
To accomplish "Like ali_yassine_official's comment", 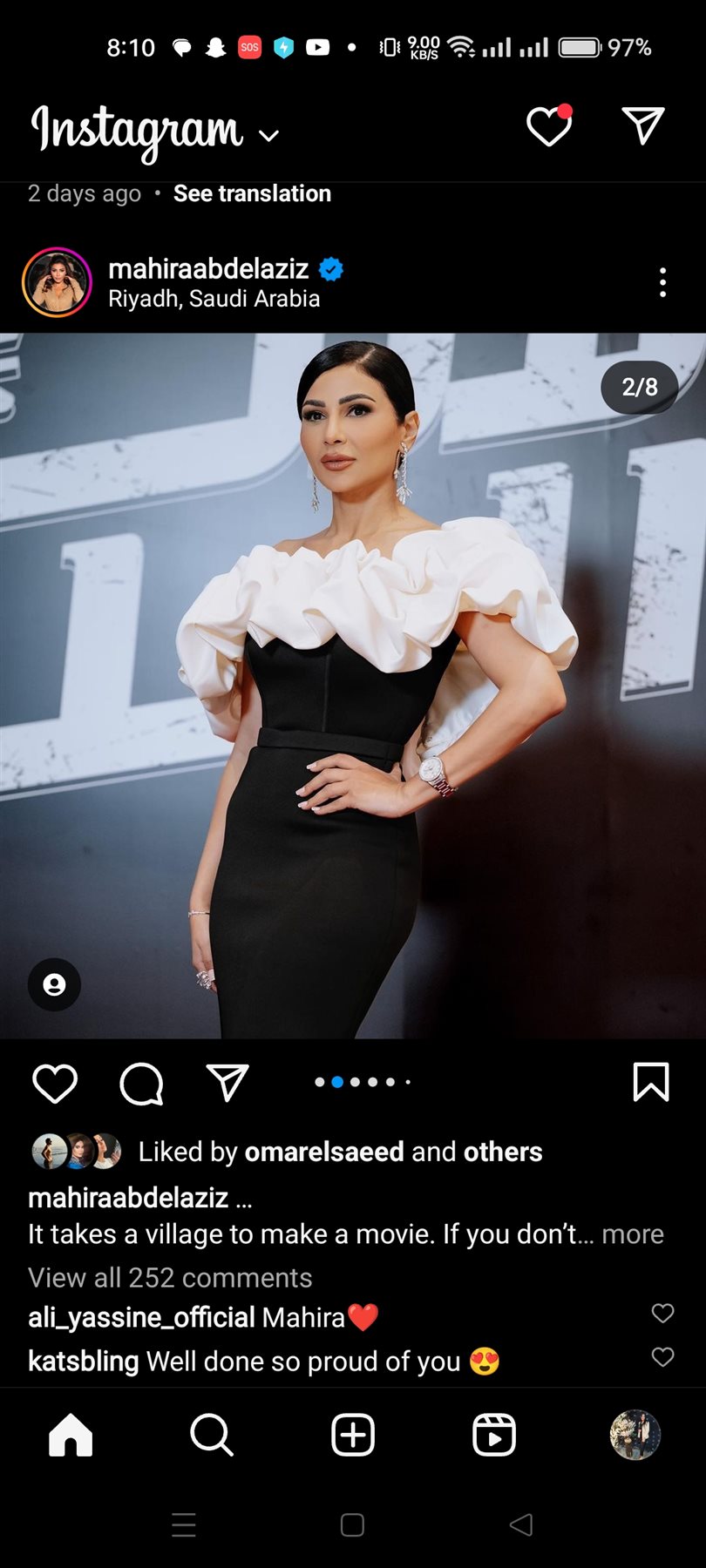I will pos(662,1313).
